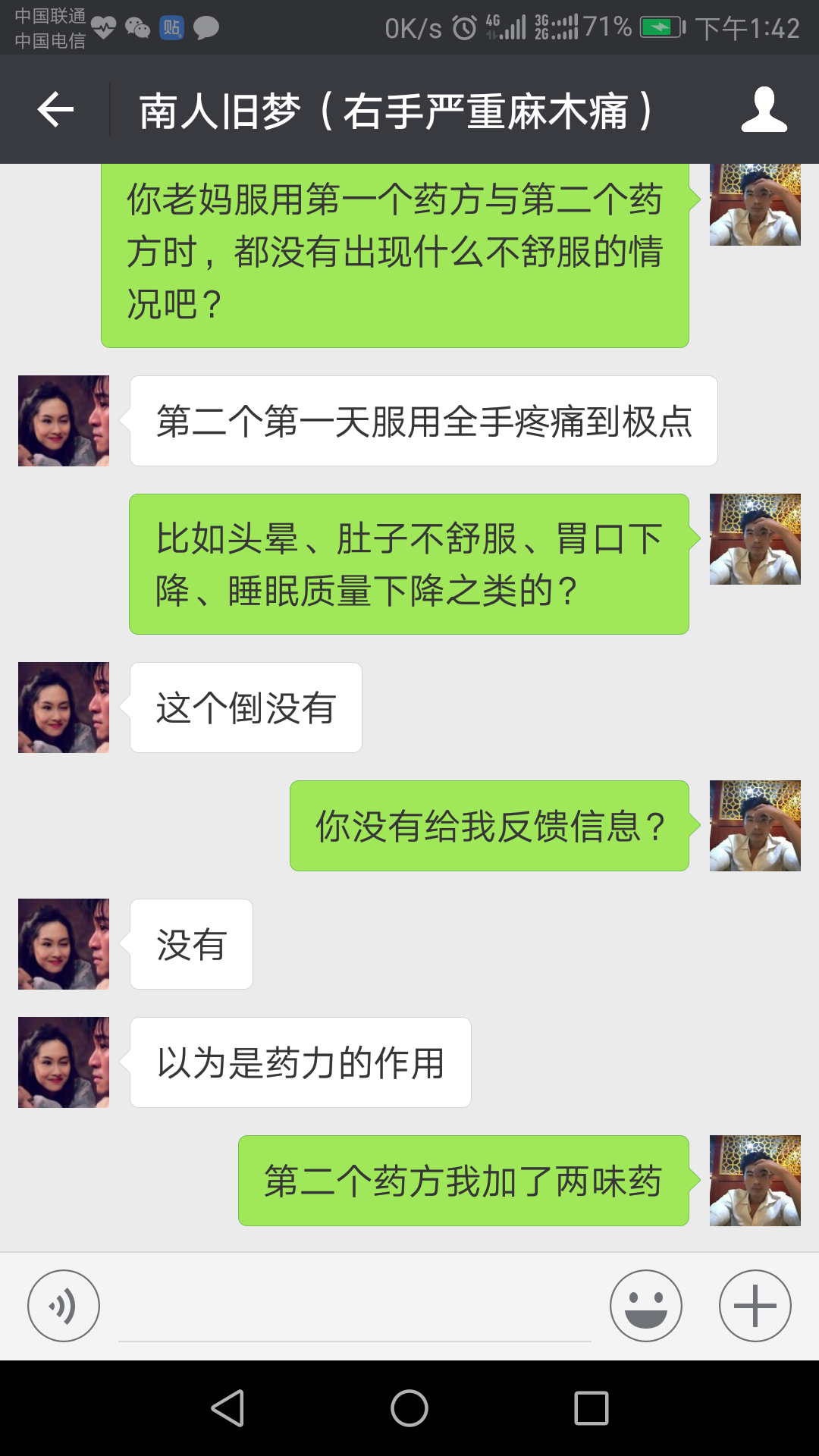Go back from the chat
Image resolution: width=819 pixels, height=1456 pixels.
point(55,110)
